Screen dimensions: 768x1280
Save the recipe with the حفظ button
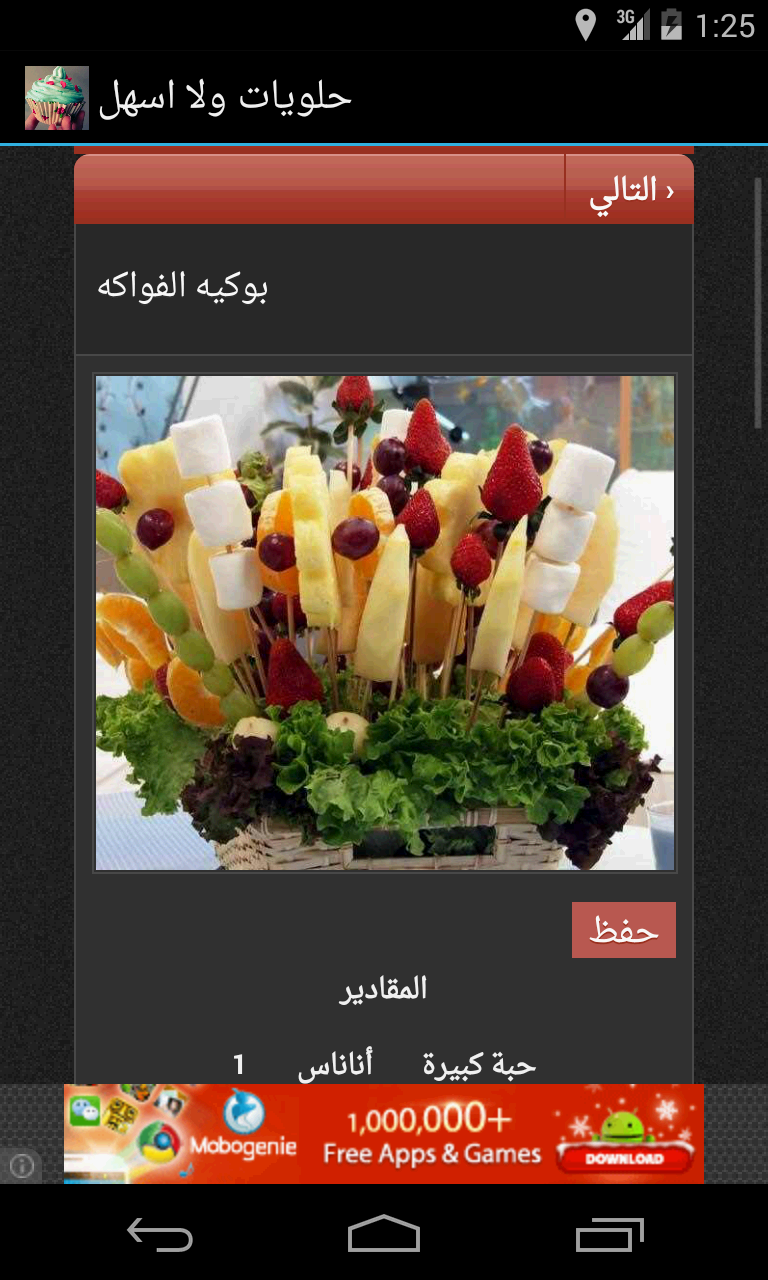point(623,930)
